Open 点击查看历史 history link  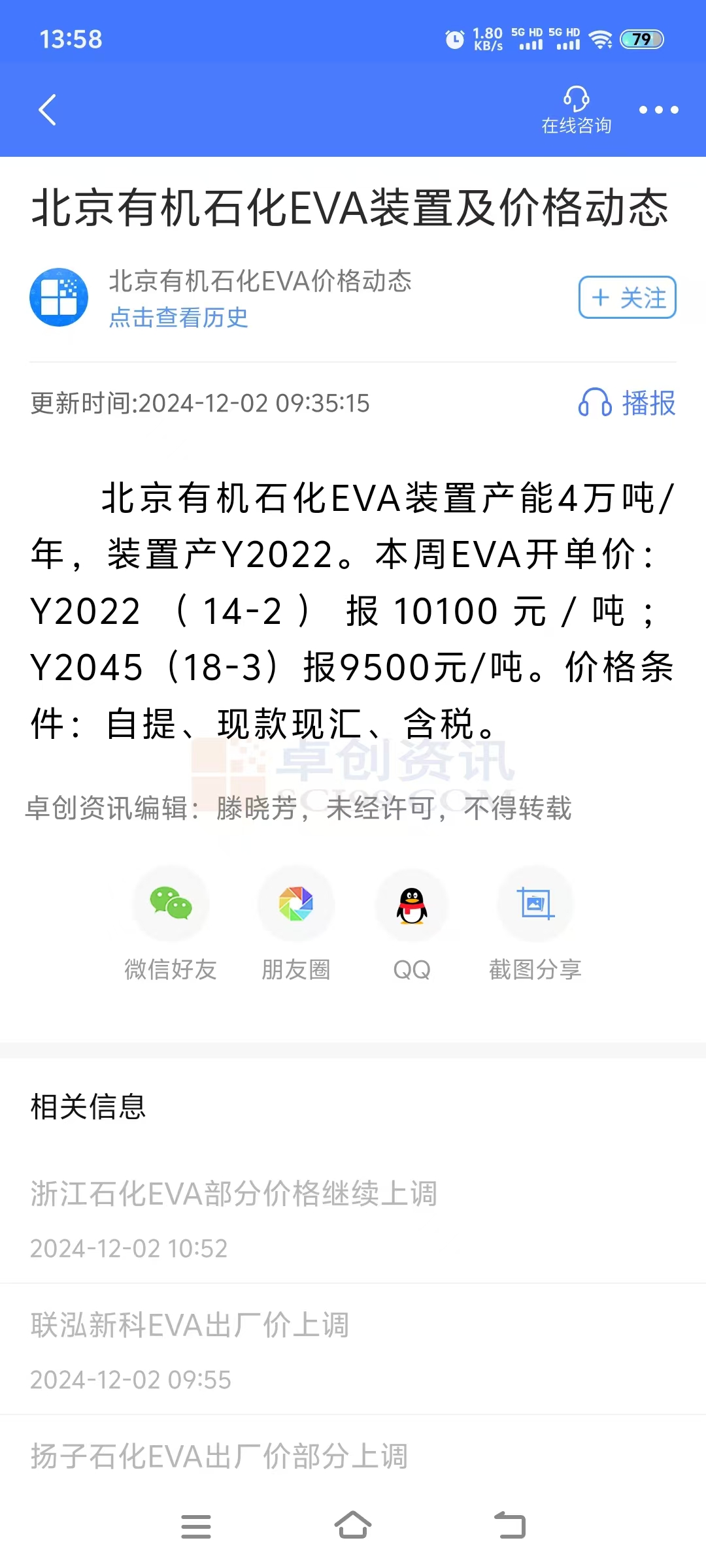pyautogui.click(x=178, y=318)
